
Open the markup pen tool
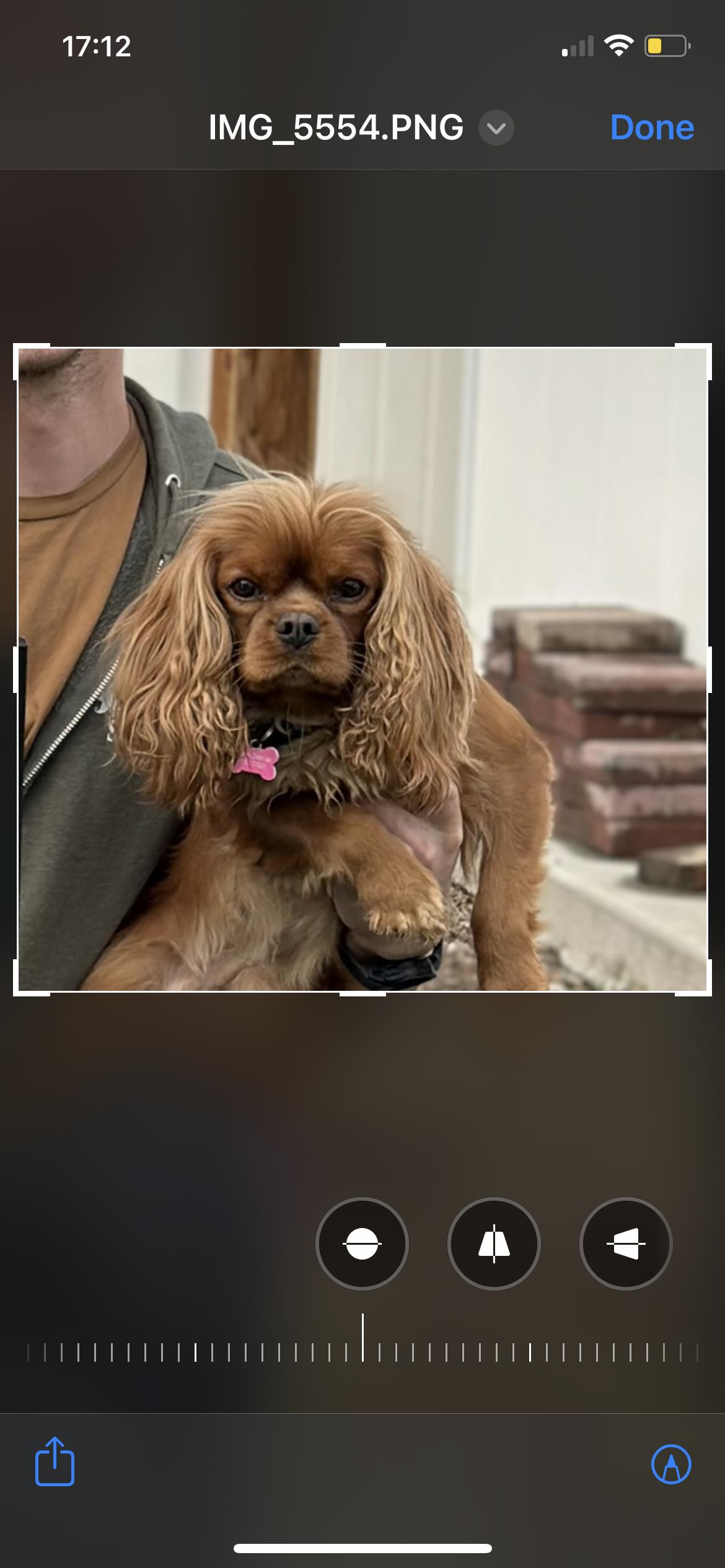point(671,1465)
